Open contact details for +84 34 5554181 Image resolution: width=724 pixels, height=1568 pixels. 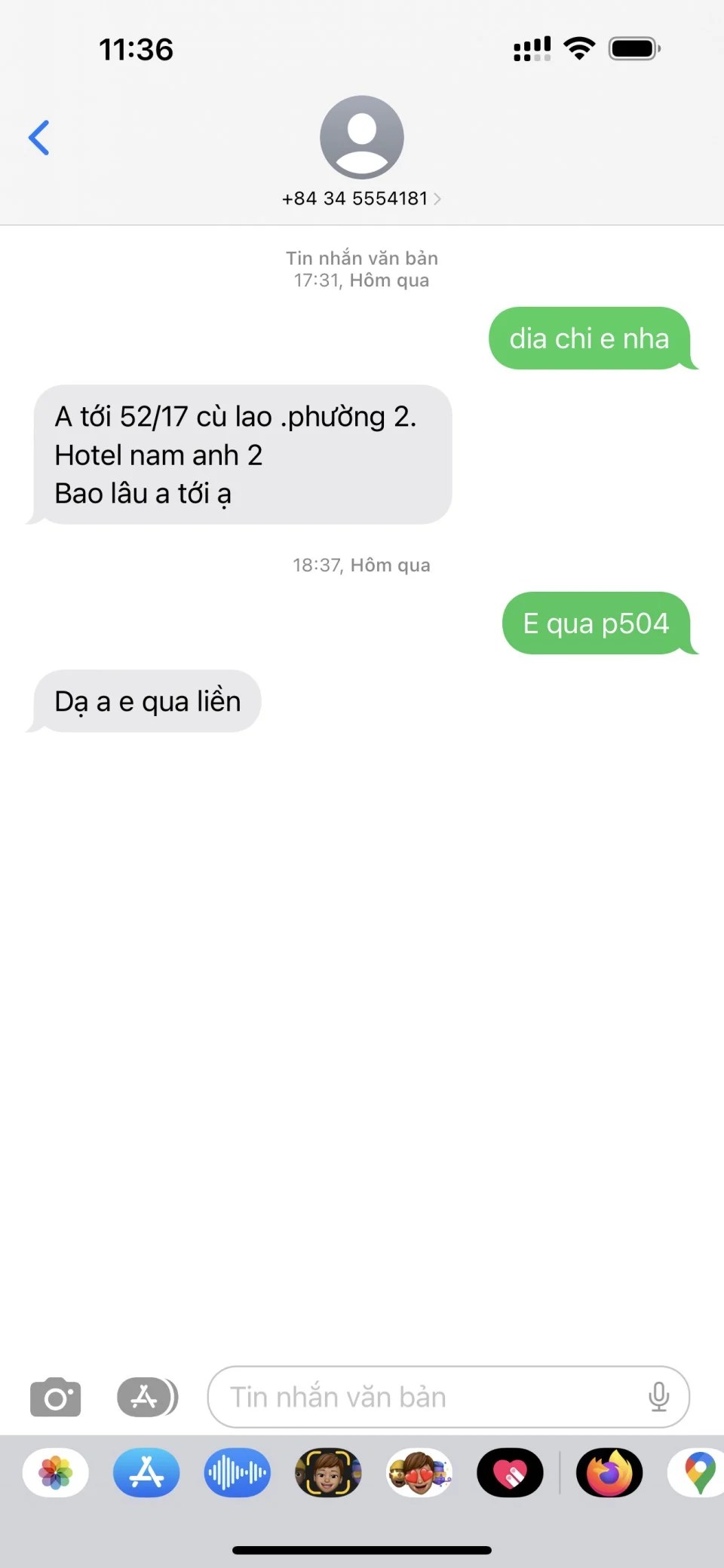(x=361, y=198)
